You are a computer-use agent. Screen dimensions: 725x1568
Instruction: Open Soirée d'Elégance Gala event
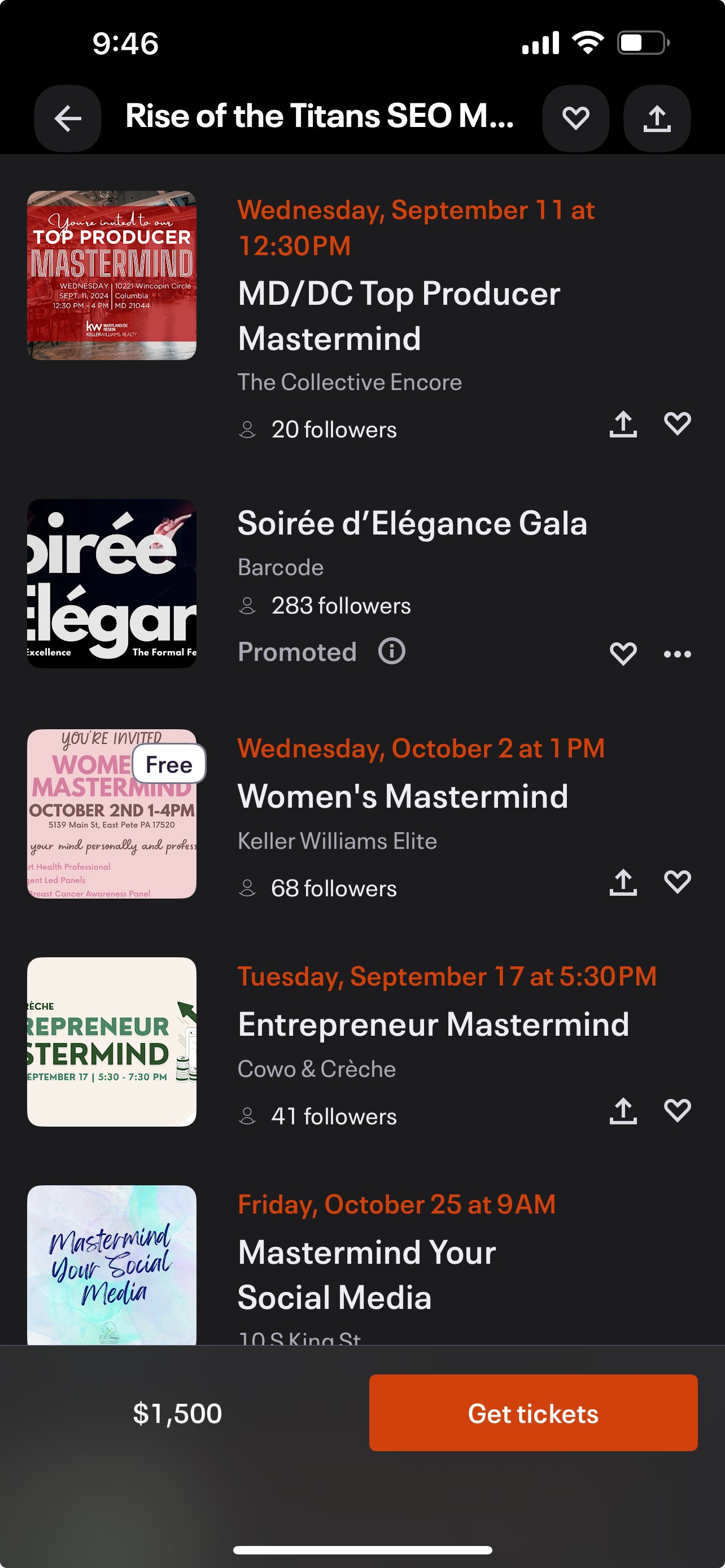(412, 523)
